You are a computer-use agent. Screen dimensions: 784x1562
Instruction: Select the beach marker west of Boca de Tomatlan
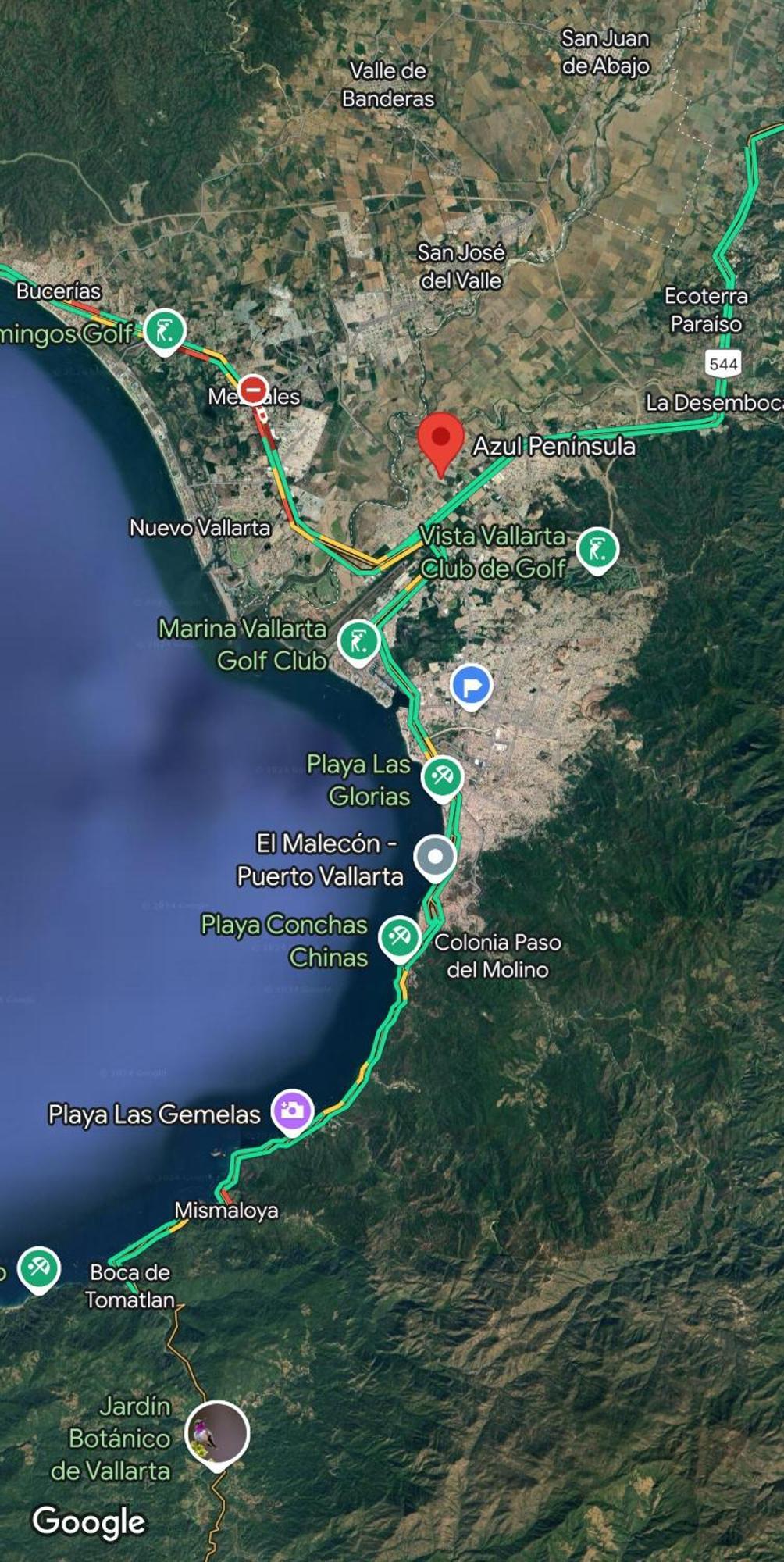click(x=39, y=1268)
